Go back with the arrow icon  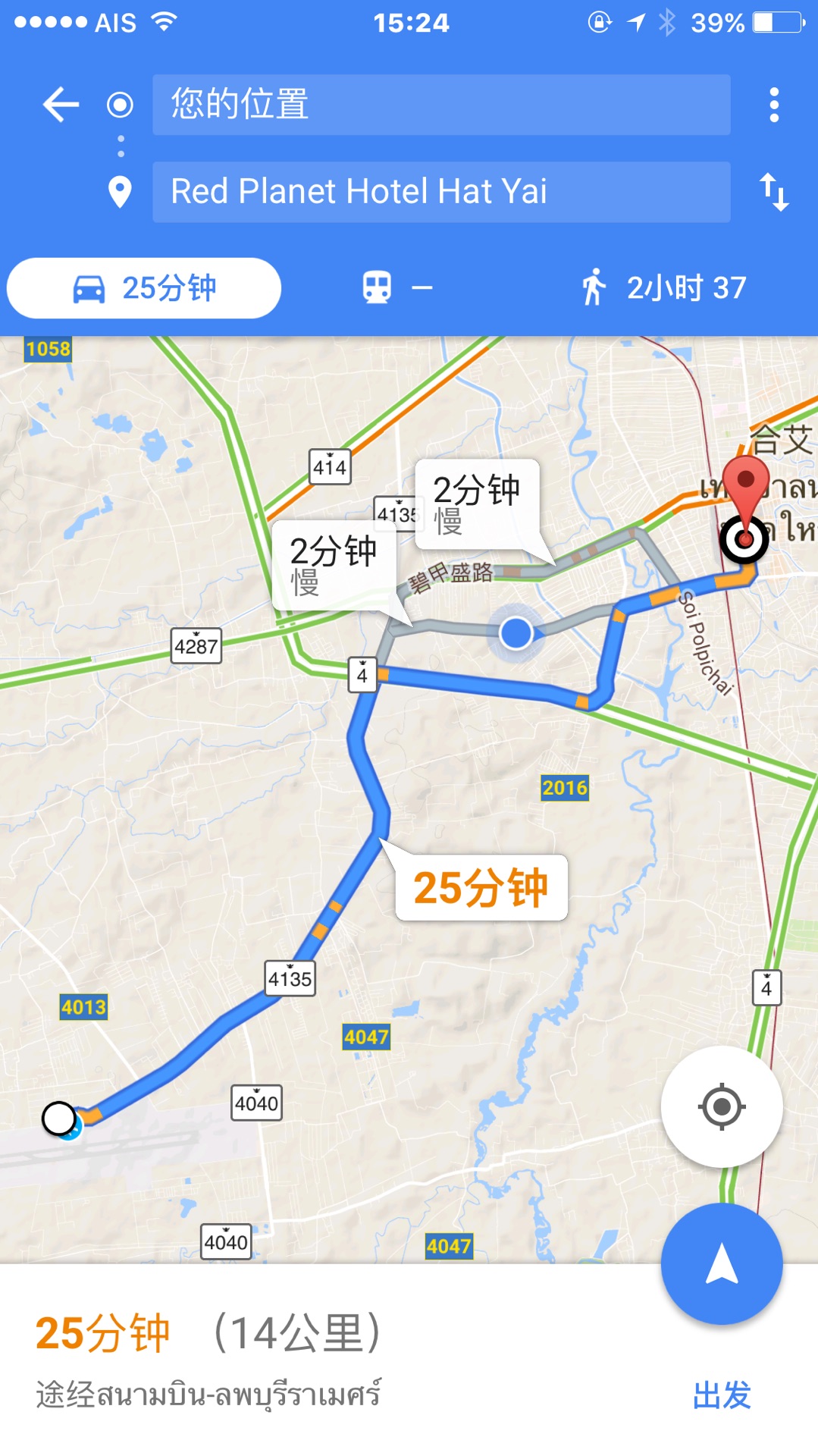click(x=61, y=105)
